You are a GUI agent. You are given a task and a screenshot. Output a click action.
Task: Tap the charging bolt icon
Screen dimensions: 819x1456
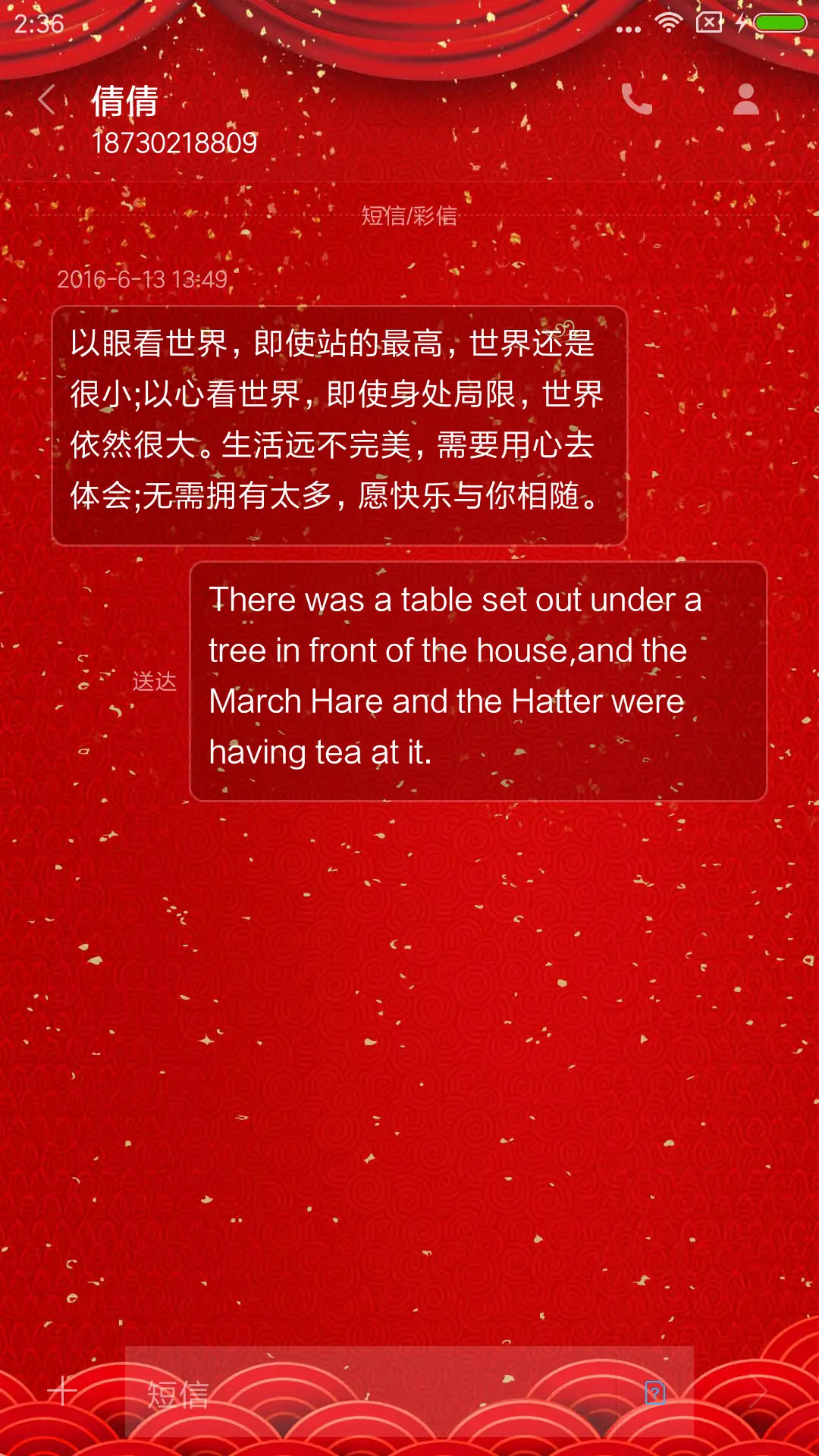(x=741, y=22)
